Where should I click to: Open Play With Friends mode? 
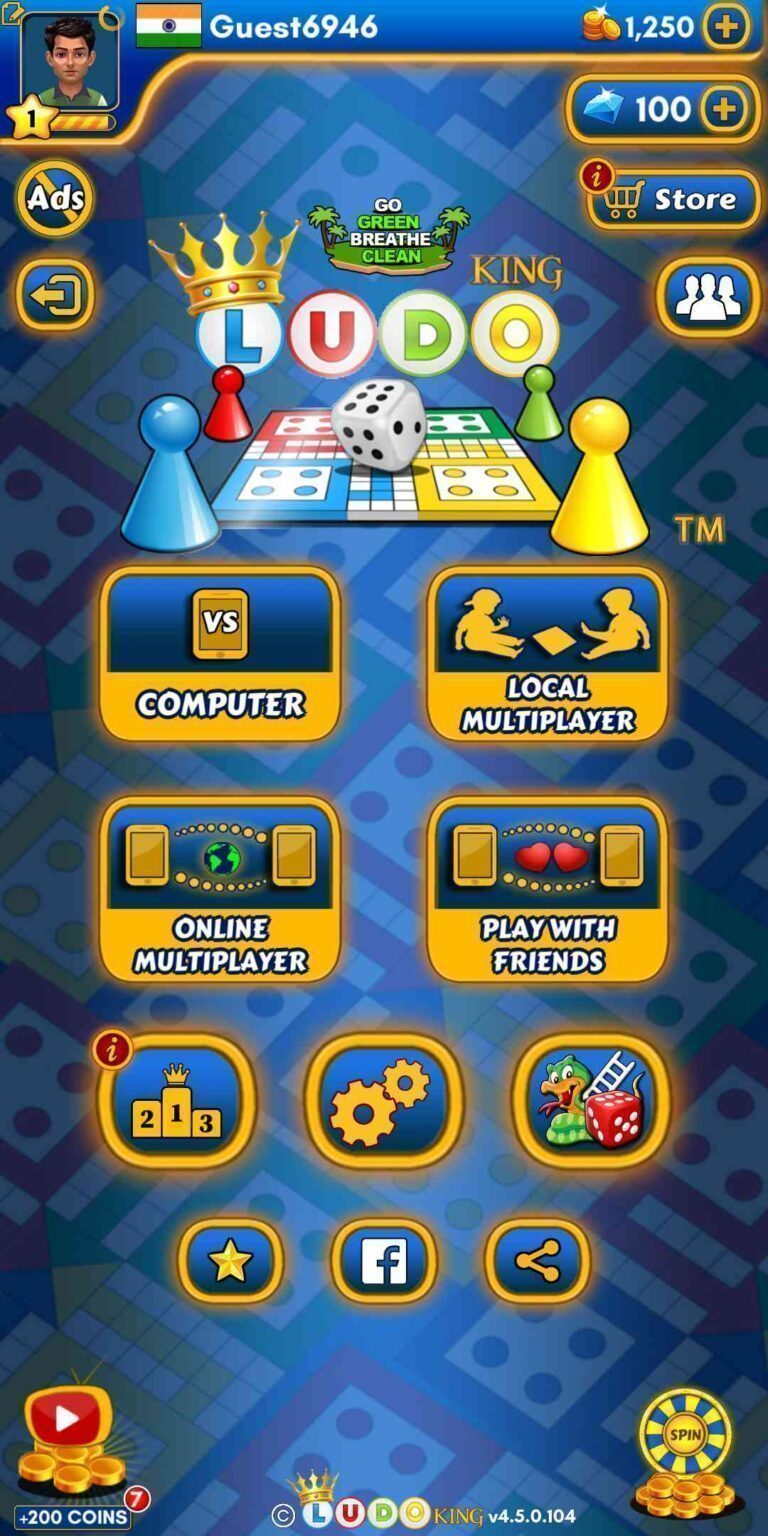click(547, 888)
